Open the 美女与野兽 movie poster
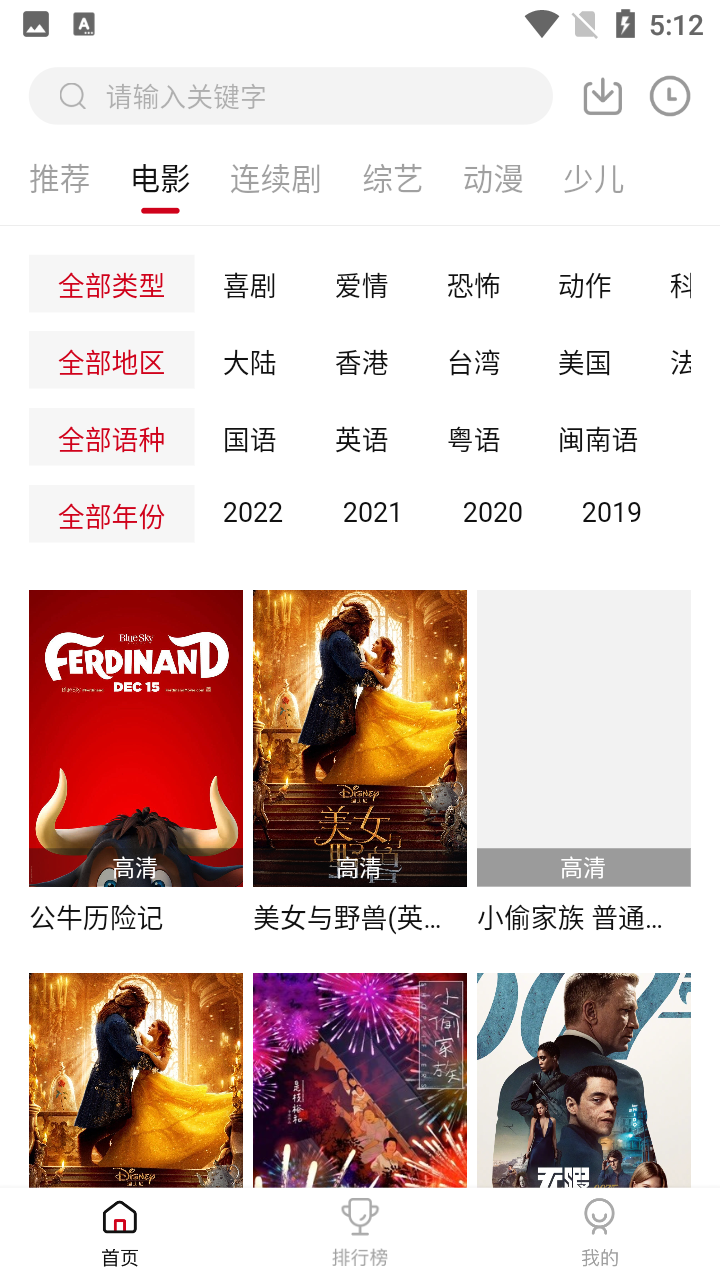The image size is (720, 1280). pyautogui.click(x=360, y=738)
